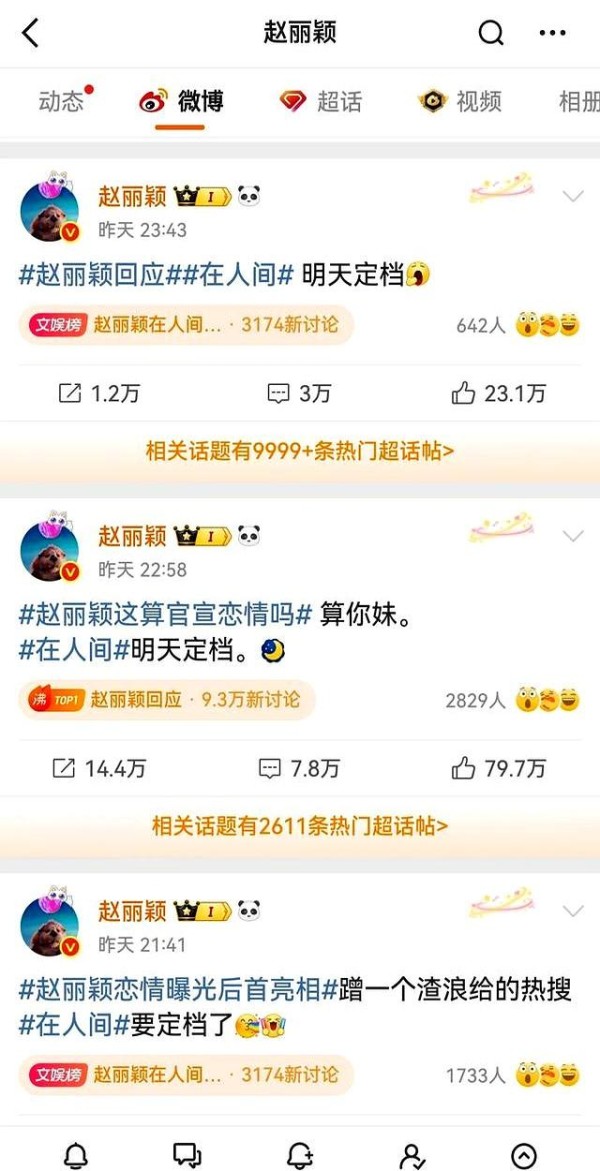Open the 沸TOP1 赵丽颖回应 topic chip

165,699
